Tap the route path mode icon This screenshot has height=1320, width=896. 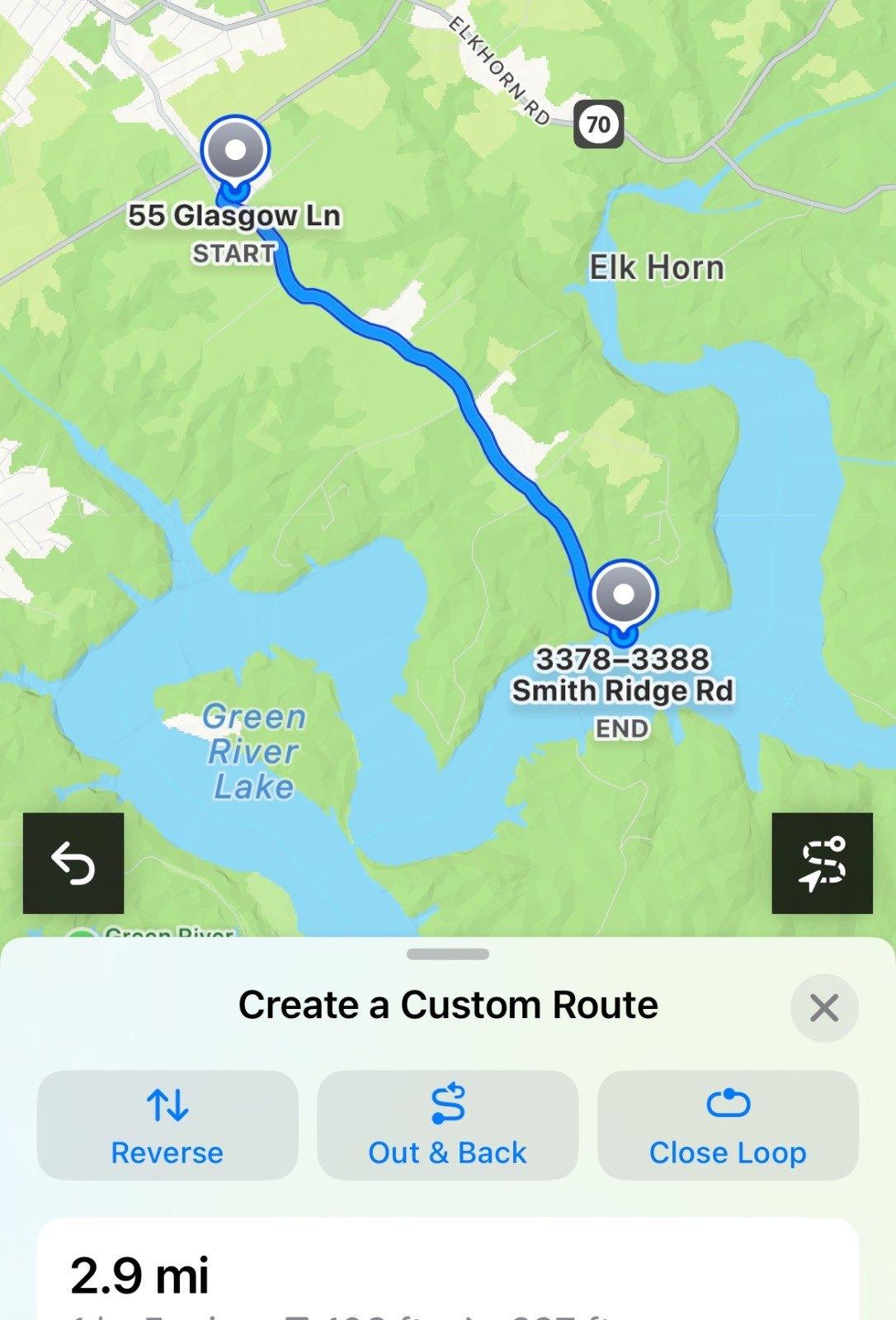click(822, 863)
